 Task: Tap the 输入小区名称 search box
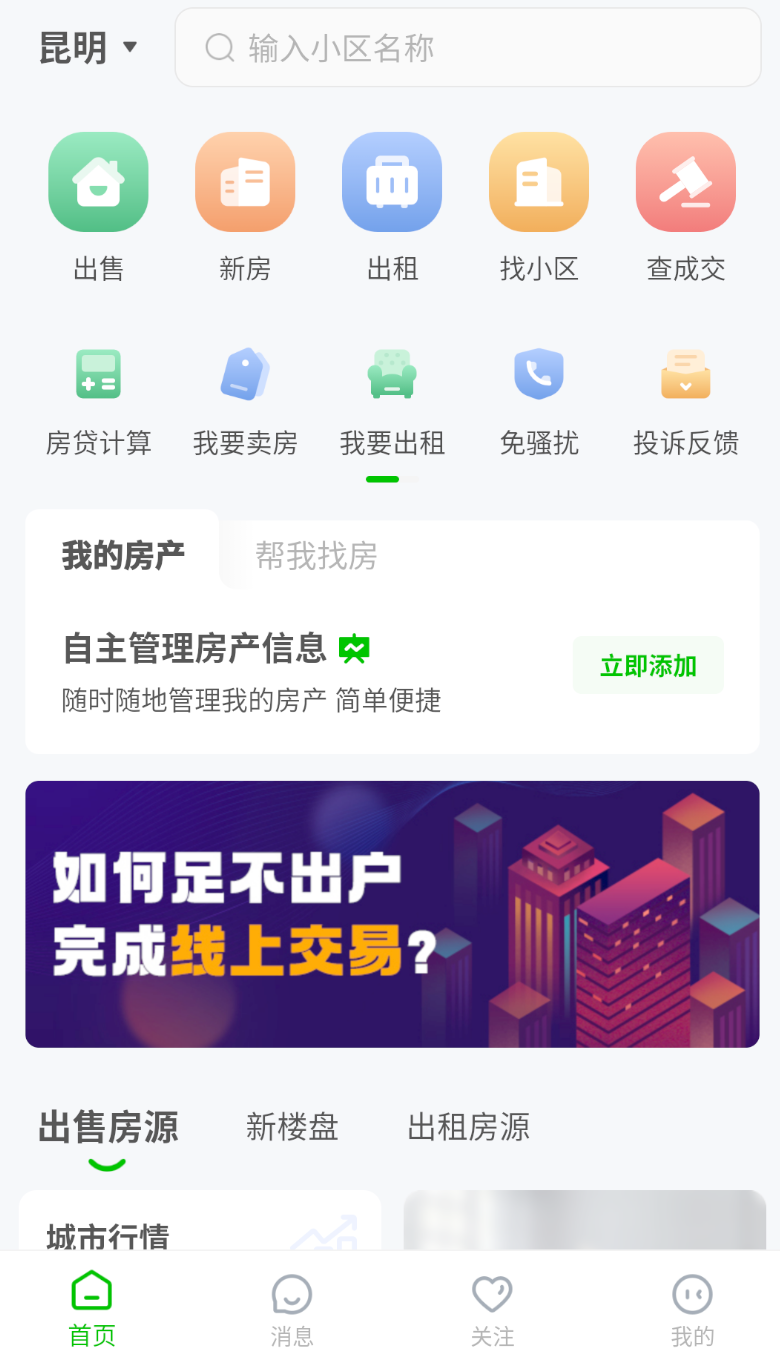coord(468,48)
